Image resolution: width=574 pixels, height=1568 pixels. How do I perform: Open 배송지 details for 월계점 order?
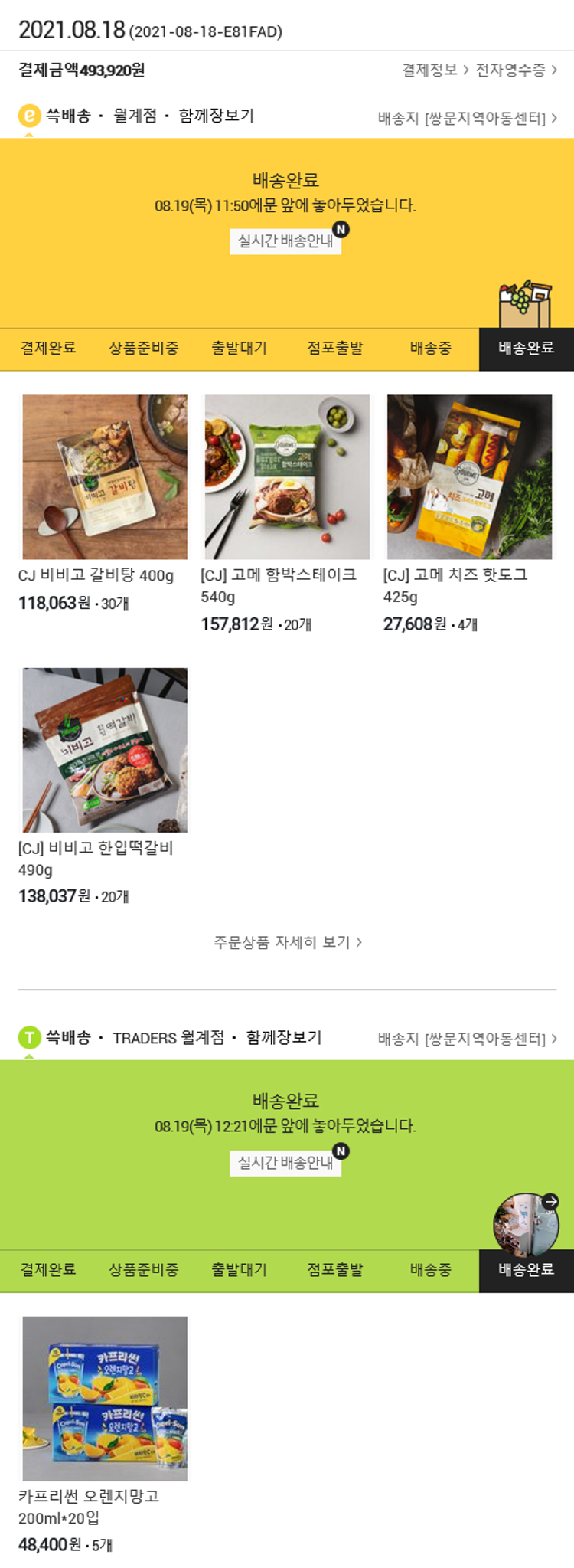467,118
